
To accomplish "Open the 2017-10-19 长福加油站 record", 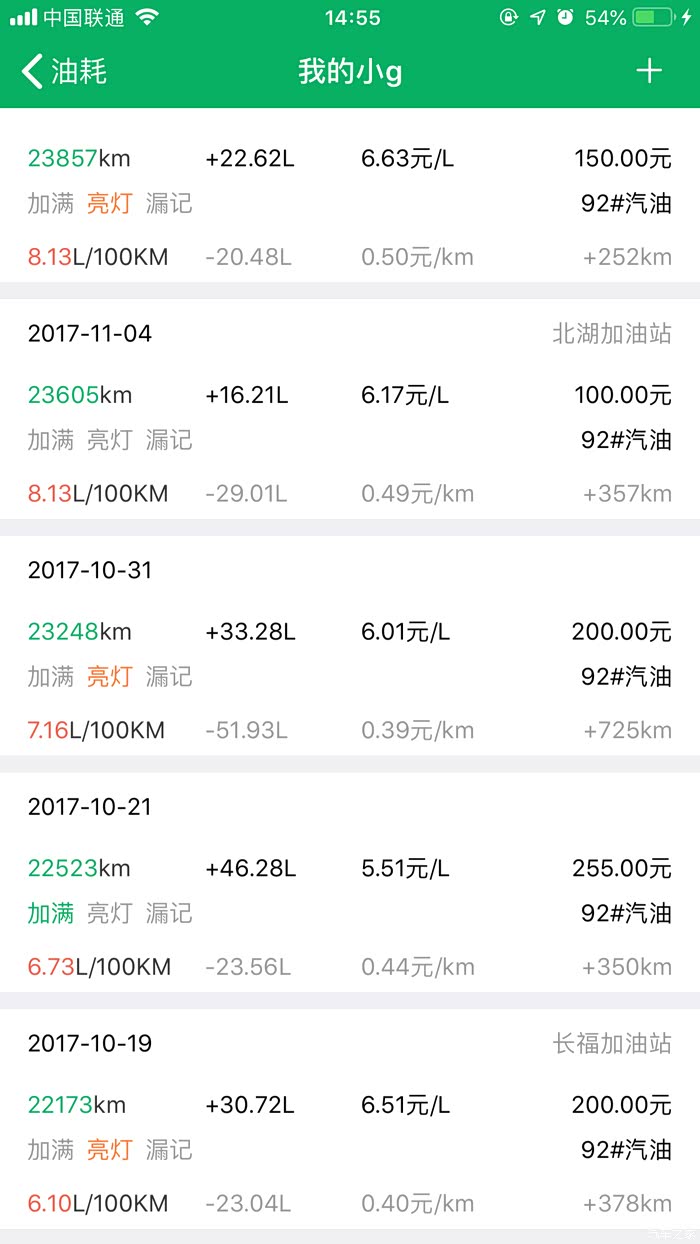I will 350,1119.
